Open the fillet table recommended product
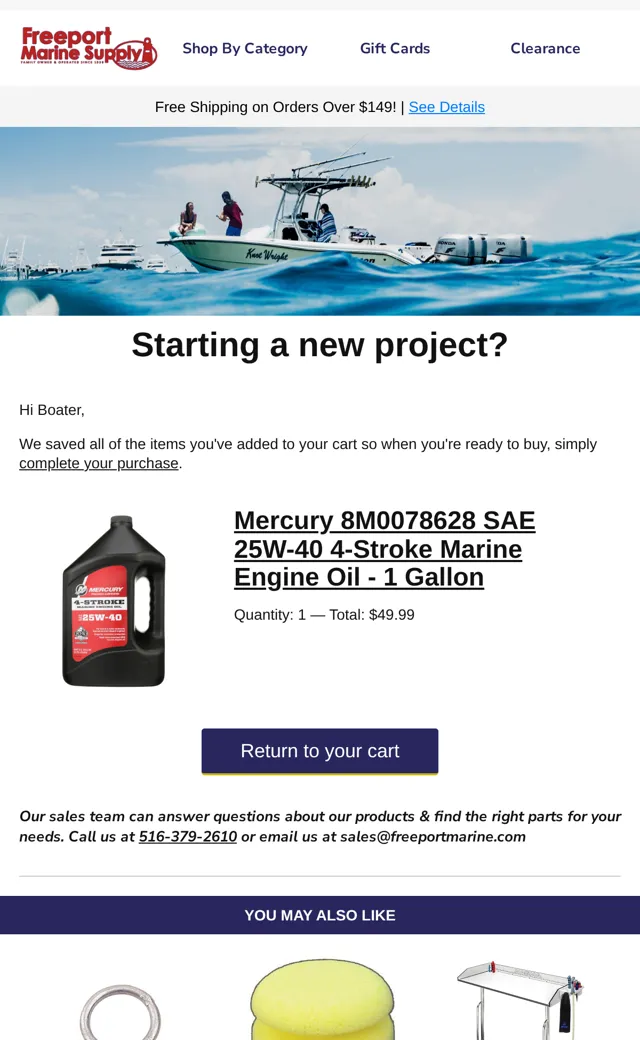The width and height of the screenshot is (640, 1040). pos(519,1000)
